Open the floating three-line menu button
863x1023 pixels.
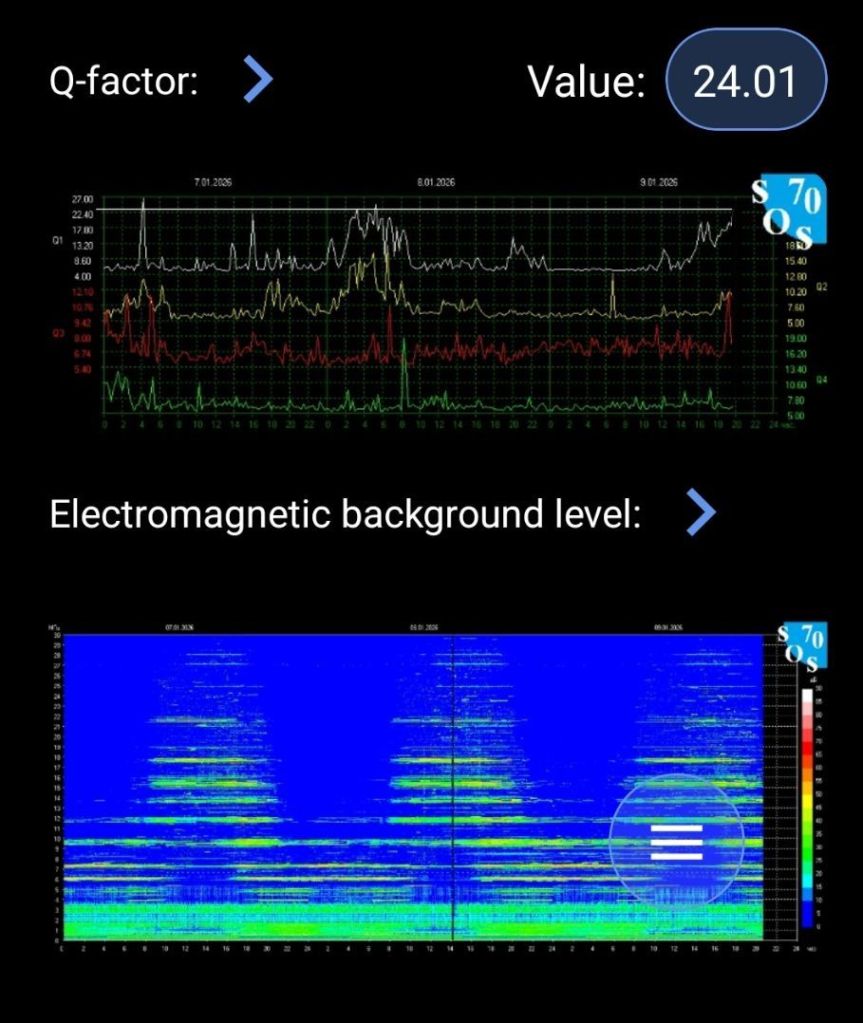click(x=677, y=842)
